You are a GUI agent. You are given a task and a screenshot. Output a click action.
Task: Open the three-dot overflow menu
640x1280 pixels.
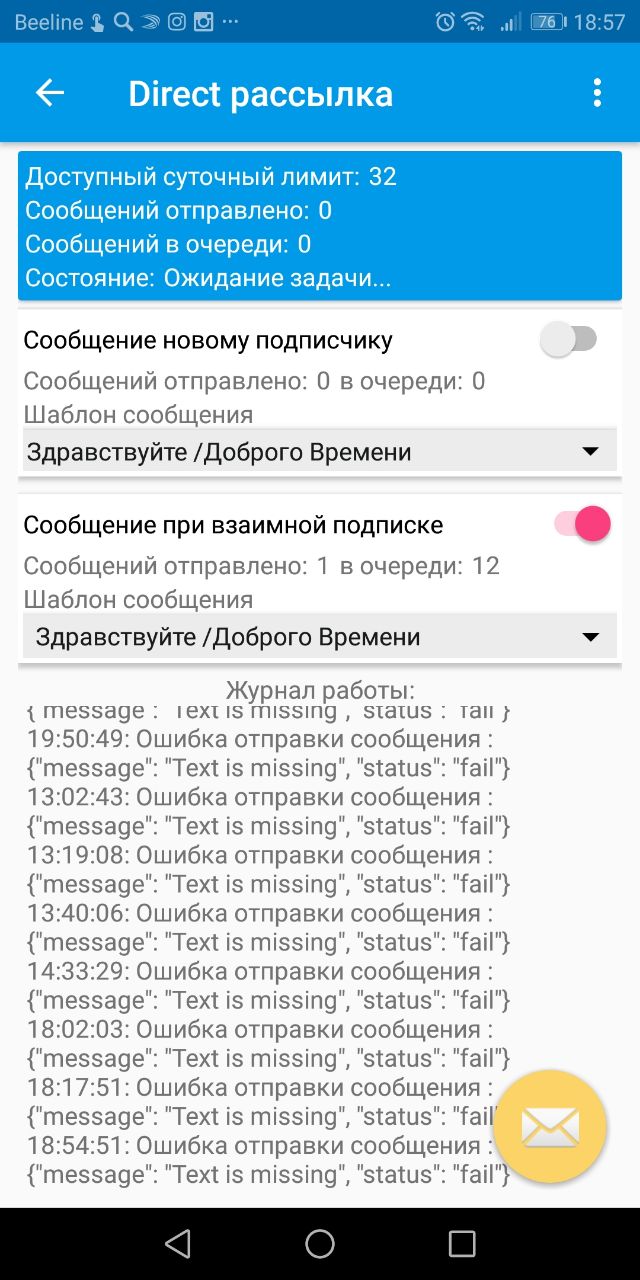click(597, 93)
